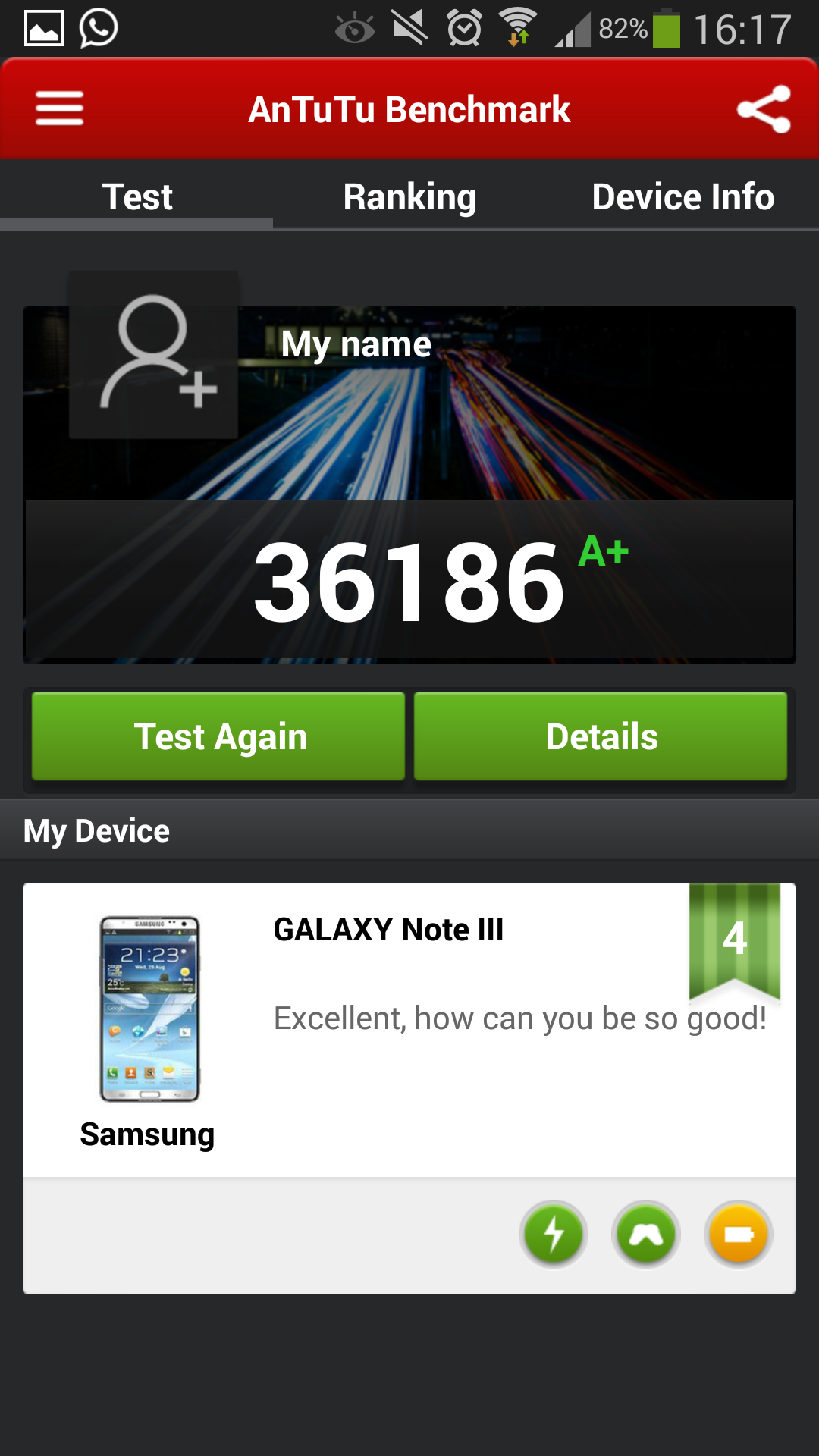Switch to the Ranking tab
This screenshot has width=819, height=1456.
click(x=409, y=197)
